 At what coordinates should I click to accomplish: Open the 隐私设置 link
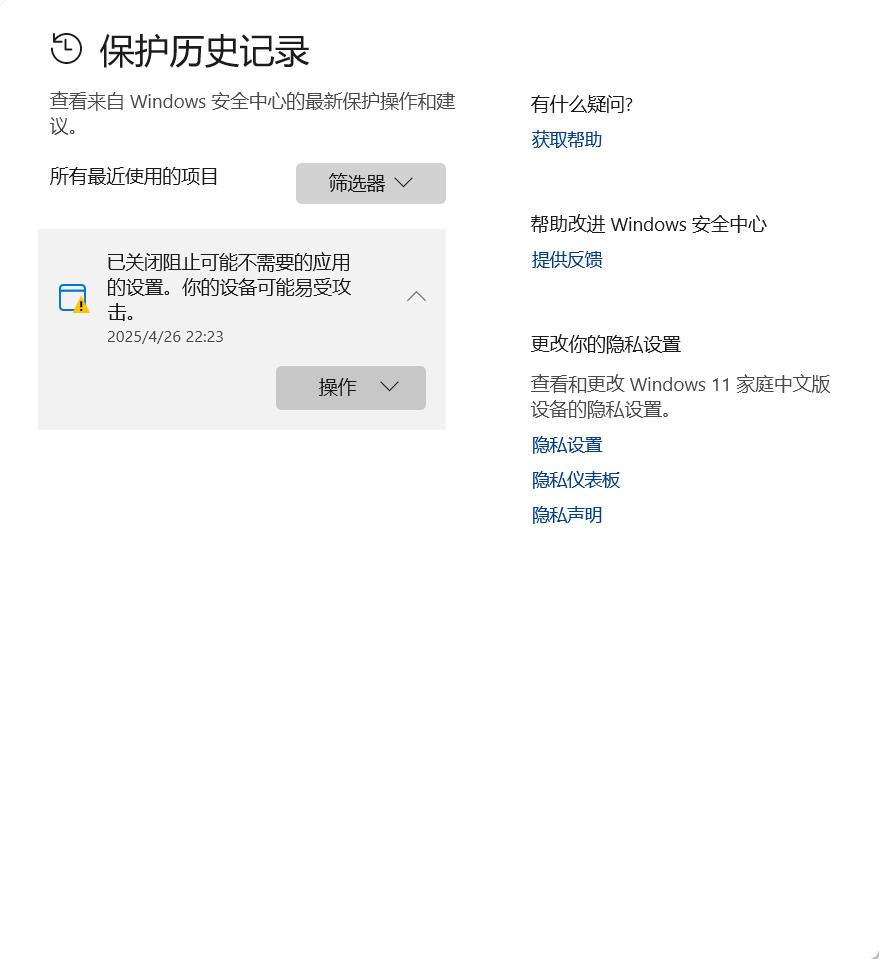(566, 445)
